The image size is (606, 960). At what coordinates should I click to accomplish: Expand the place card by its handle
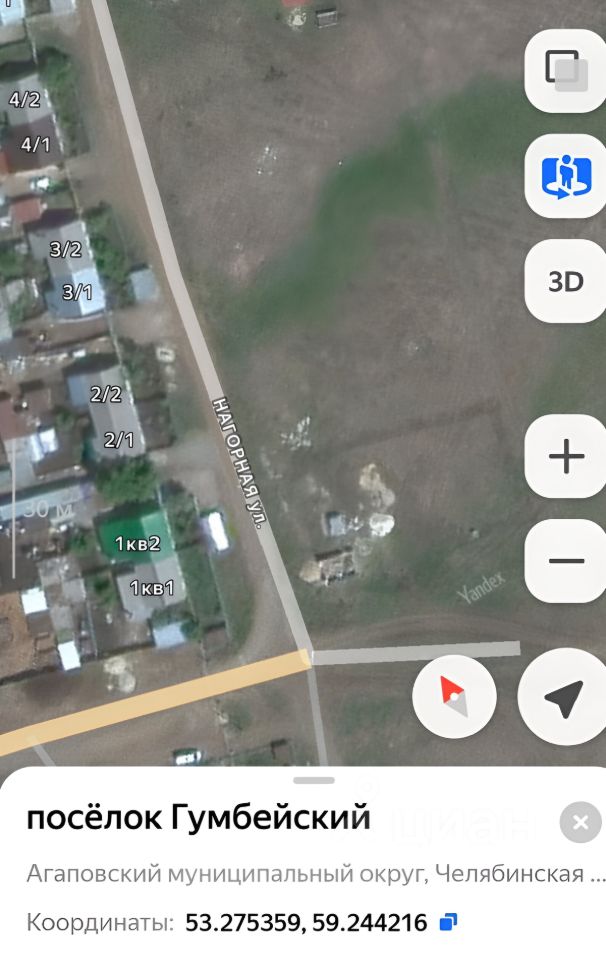tap(315, 779)
